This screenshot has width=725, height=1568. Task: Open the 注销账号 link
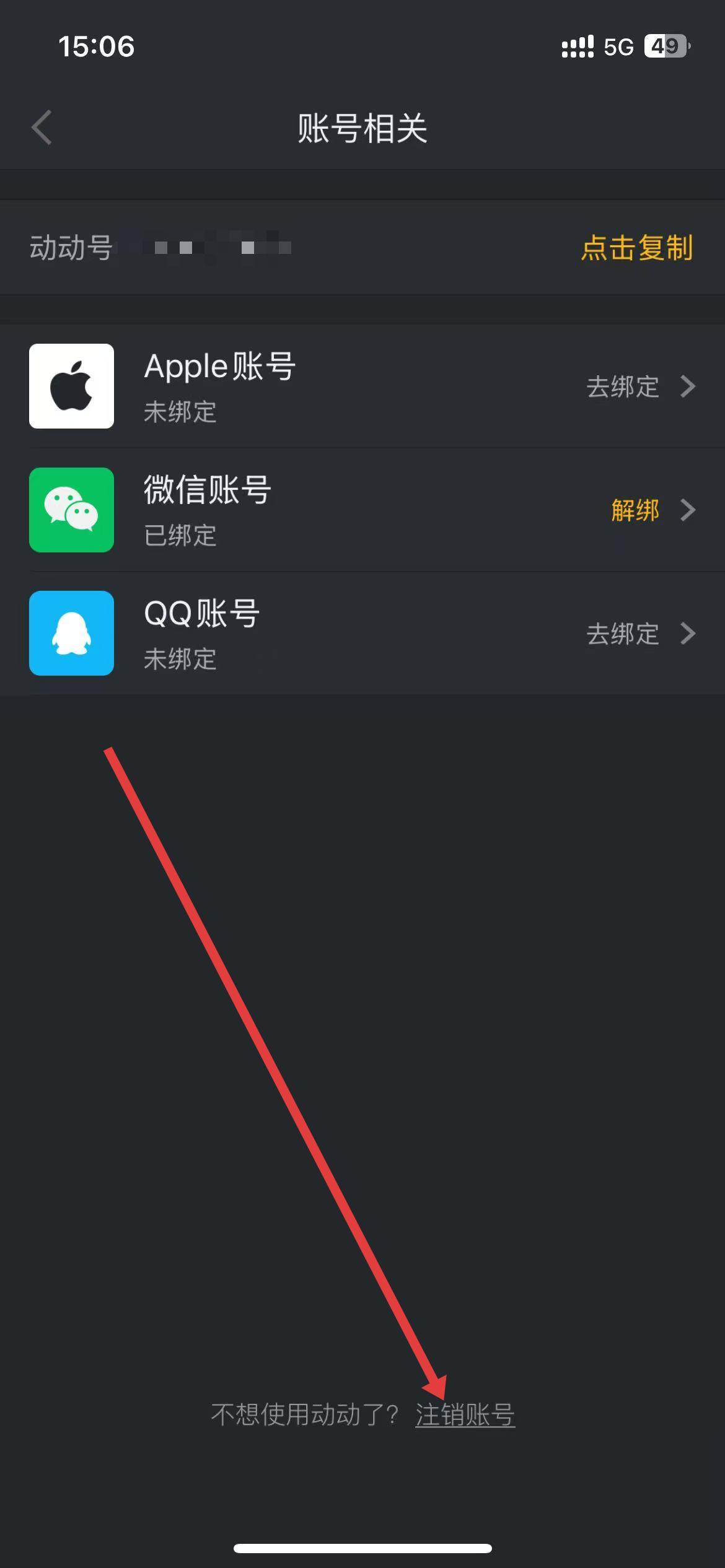[x=465, y=1415]
